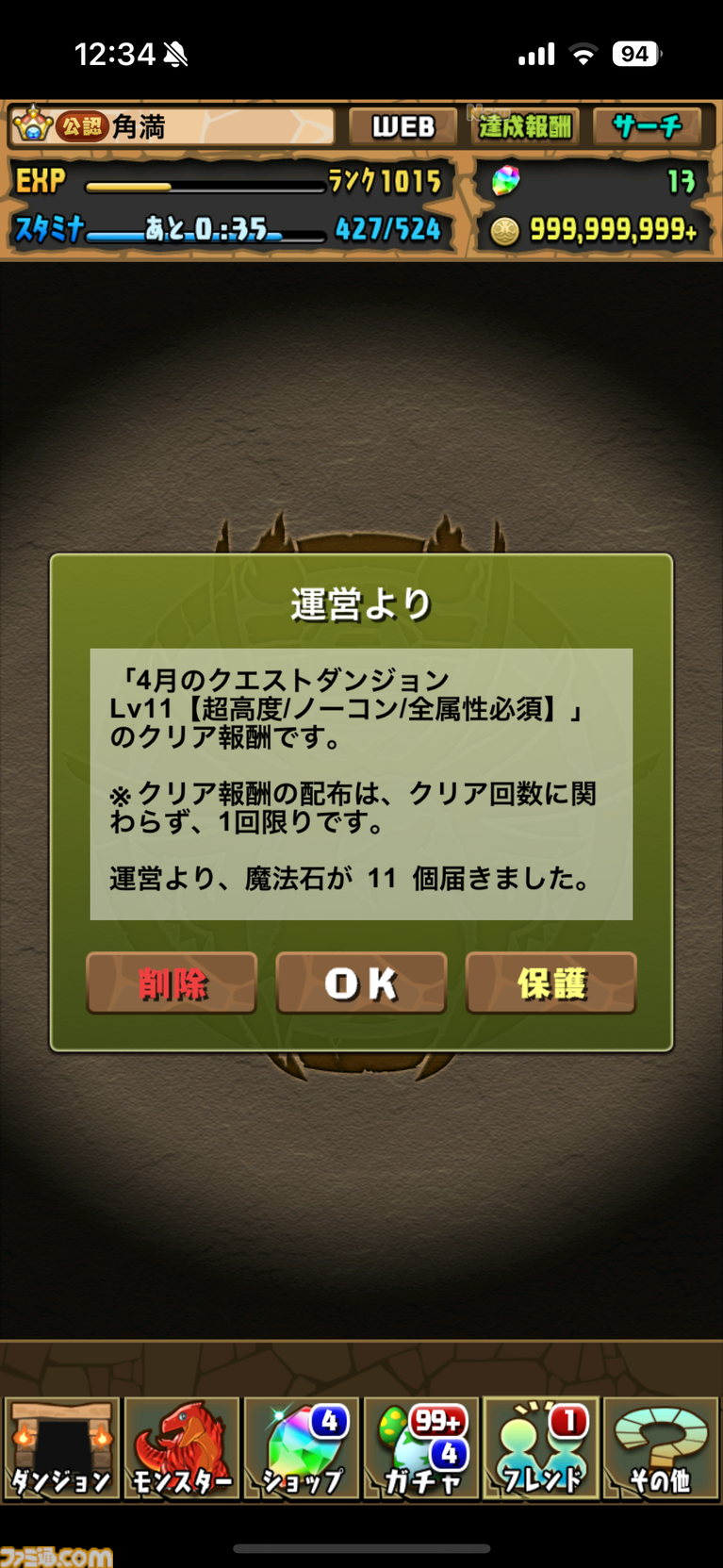
Task: Protect this mail with the 保護 button
Action: coord(551,982)
